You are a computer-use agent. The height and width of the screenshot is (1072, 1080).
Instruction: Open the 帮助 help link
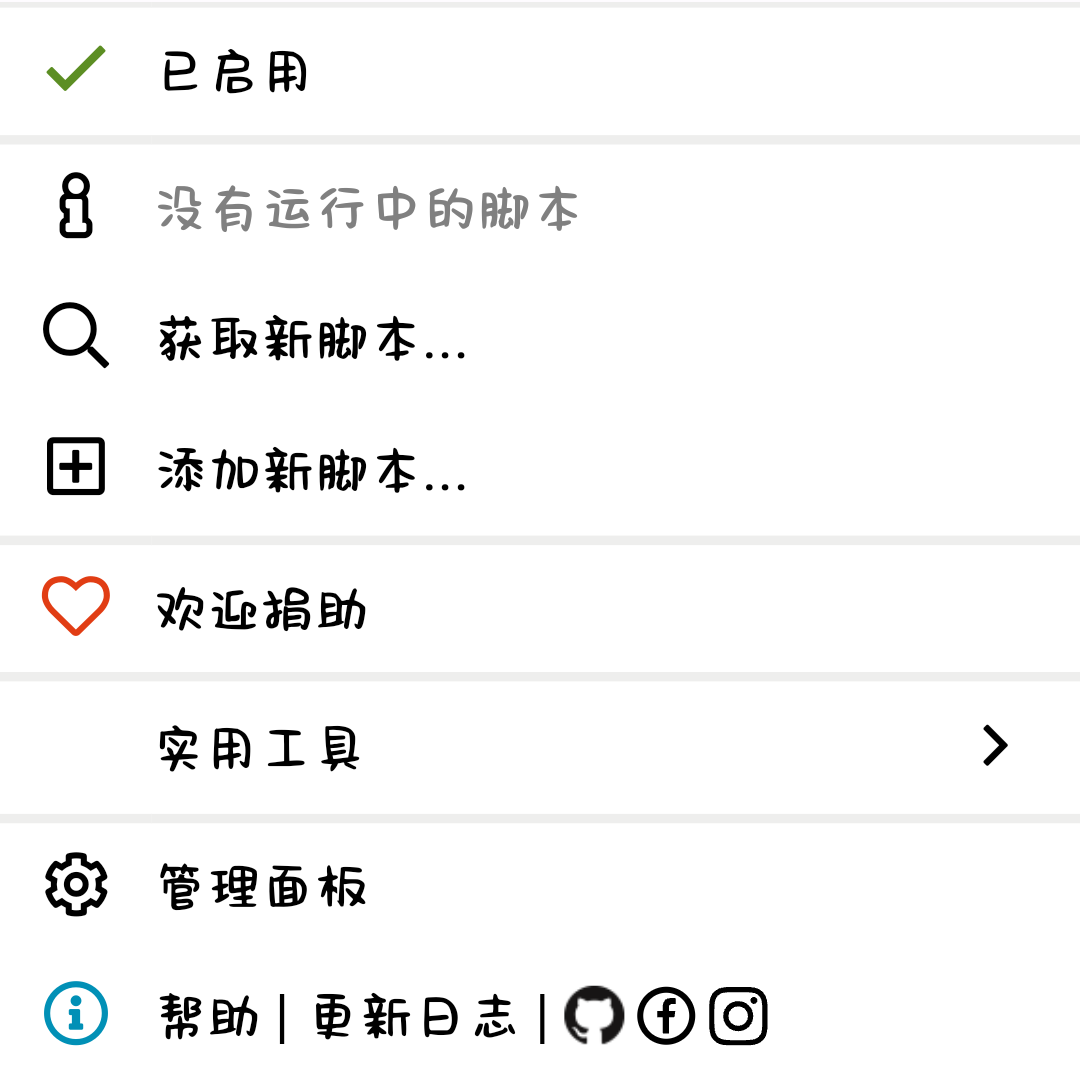208,1017
